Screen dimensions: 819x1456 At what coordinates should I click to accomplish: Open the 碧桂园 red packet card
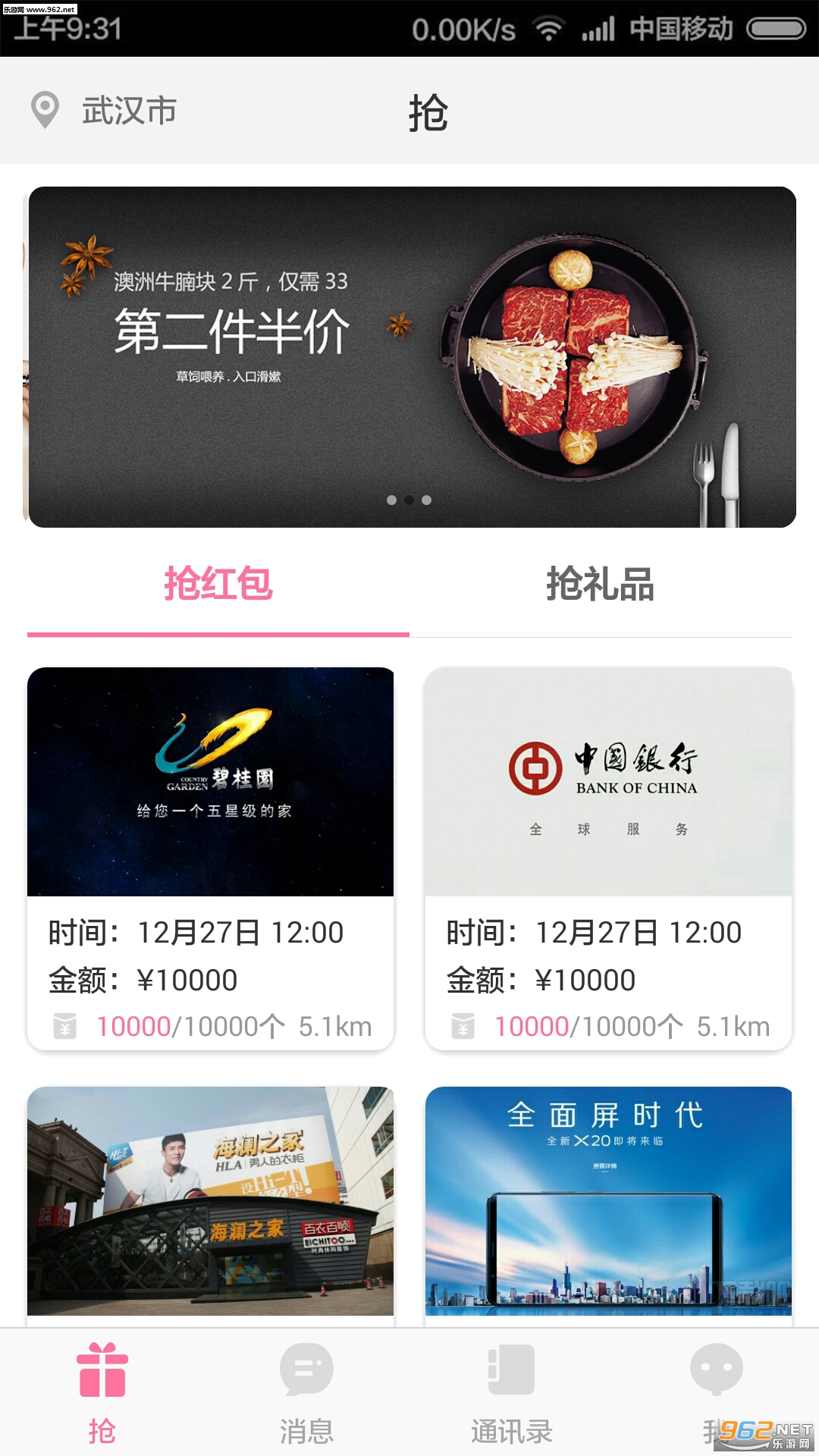click(210, 857)
